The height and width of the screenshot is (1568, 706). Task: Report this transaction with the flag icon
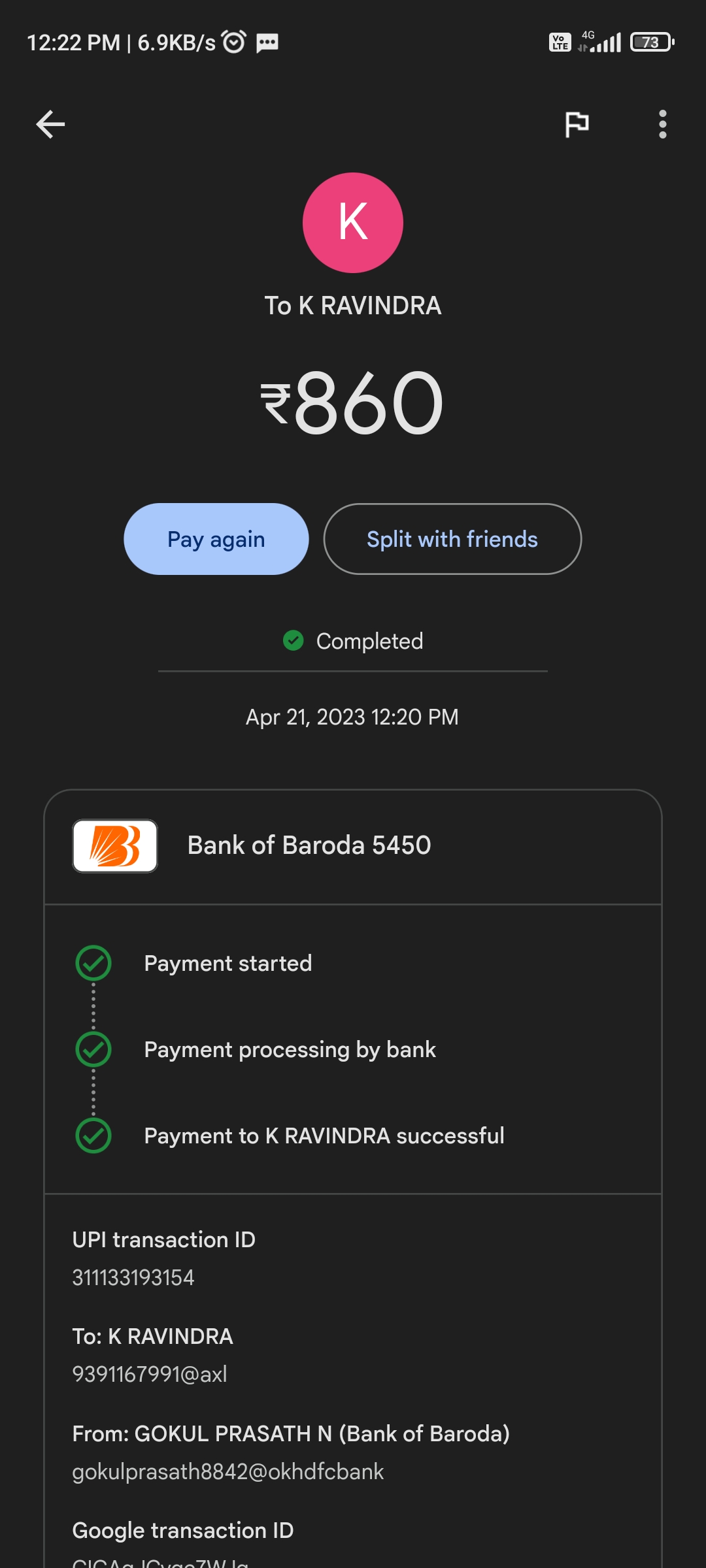(x=577, y=124)
